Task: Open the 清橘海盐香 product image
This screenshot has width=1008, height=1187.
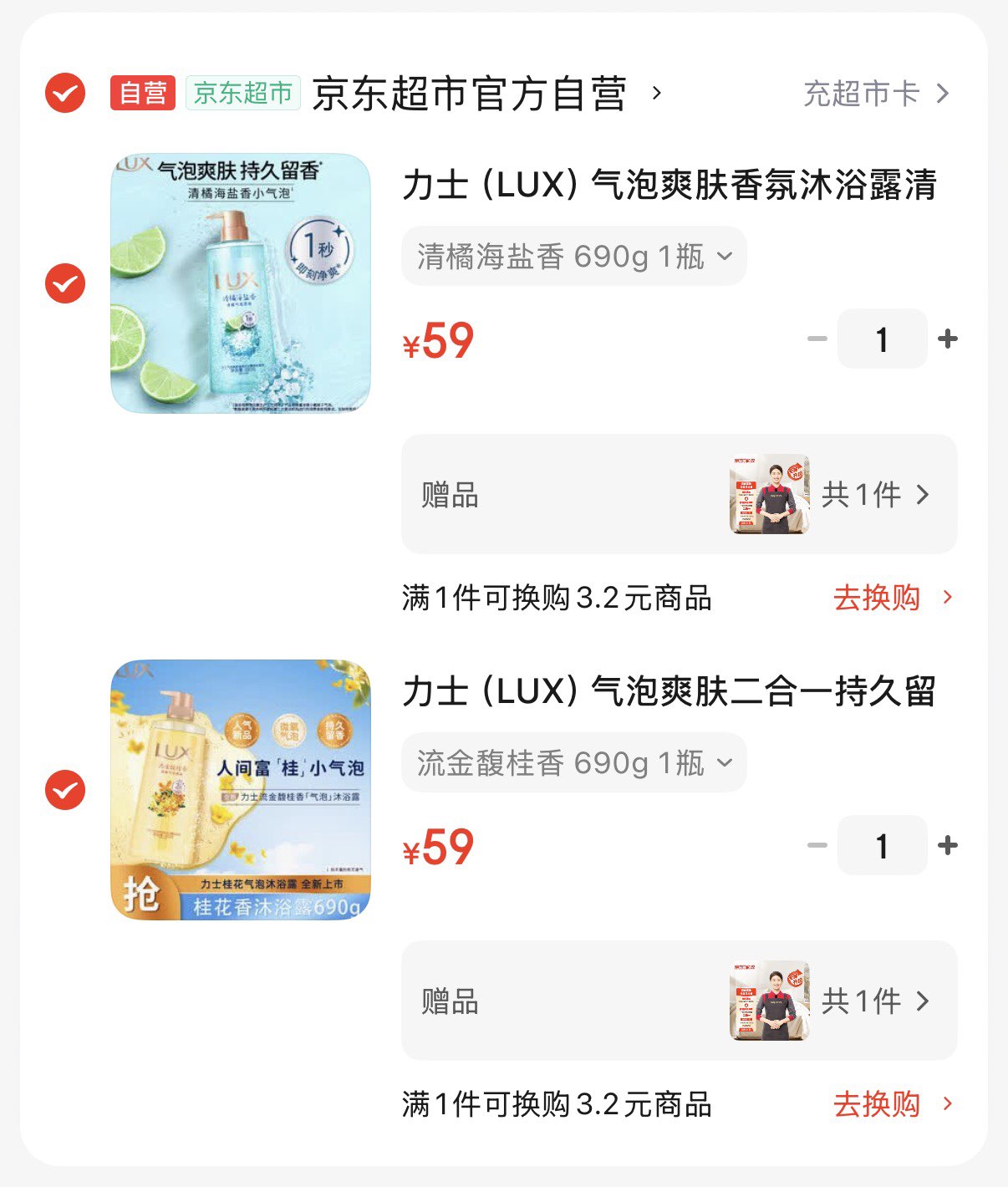Action: click(241, 283)
